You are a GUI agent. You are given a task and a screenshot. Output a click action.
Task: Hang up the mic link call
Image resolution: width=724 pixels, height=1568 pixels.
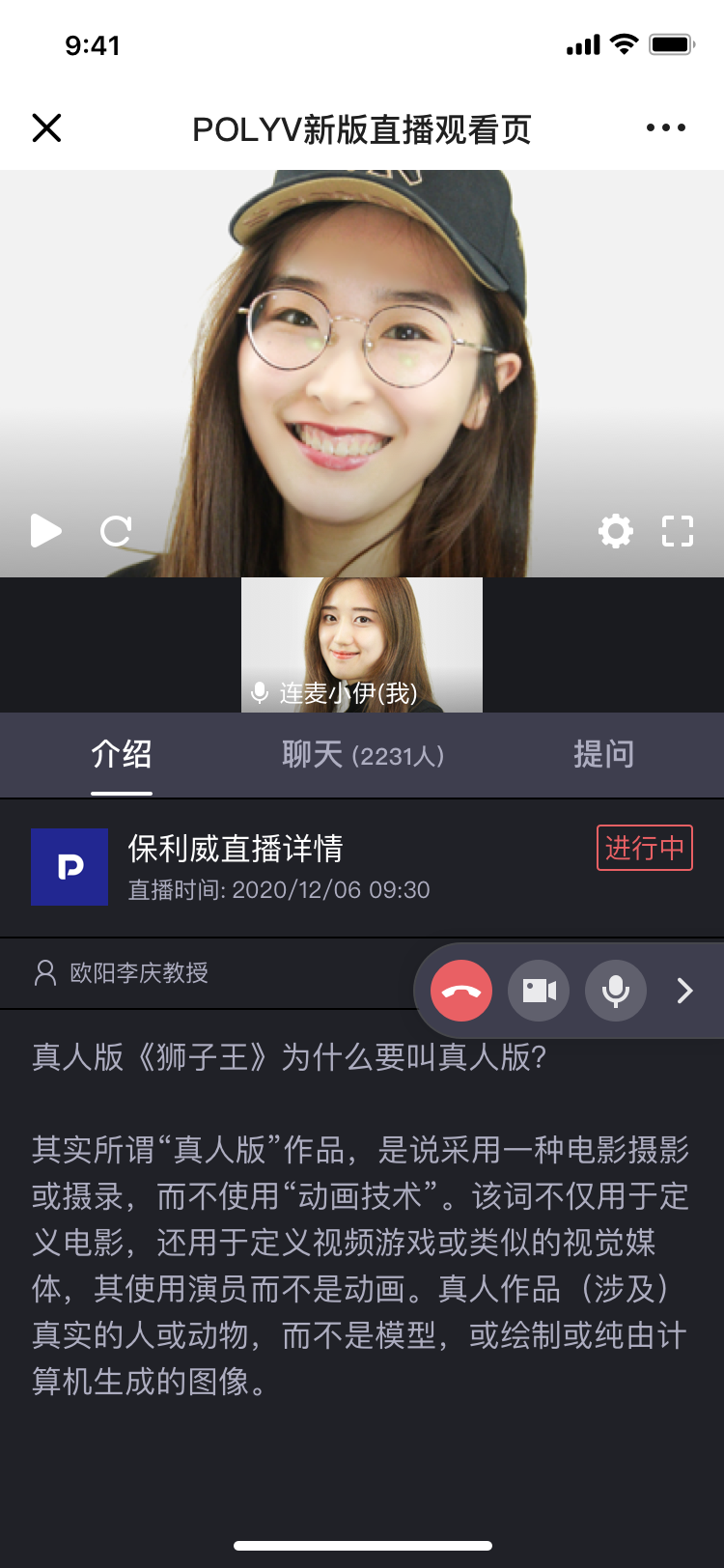click(x=461, y=991)
